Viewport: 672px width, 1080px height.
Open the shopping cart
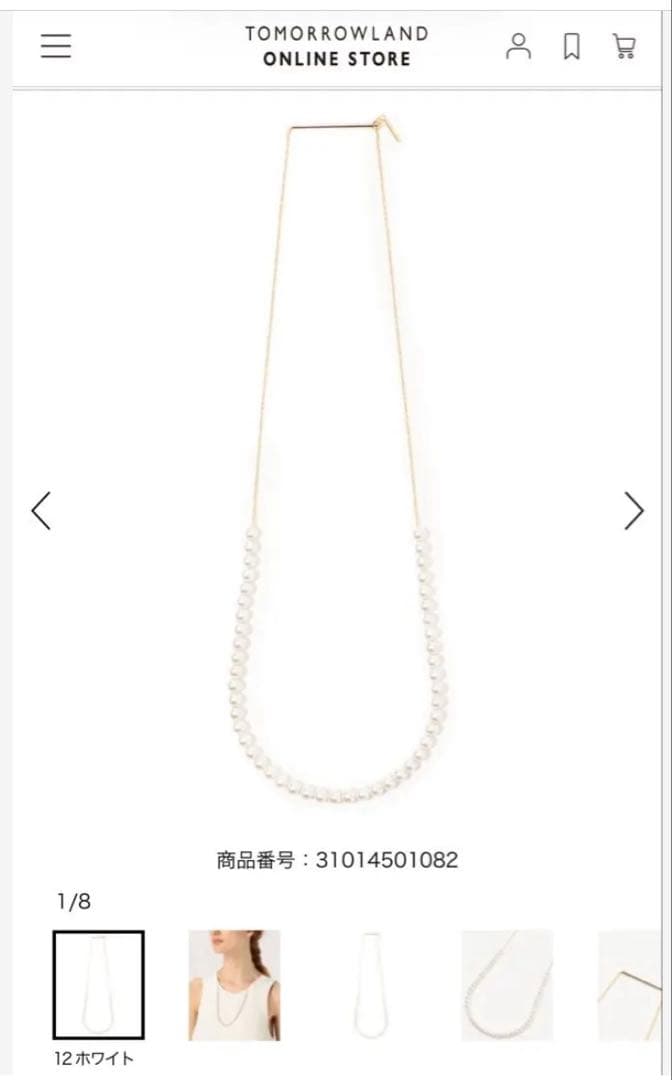(x=624, y=46)
